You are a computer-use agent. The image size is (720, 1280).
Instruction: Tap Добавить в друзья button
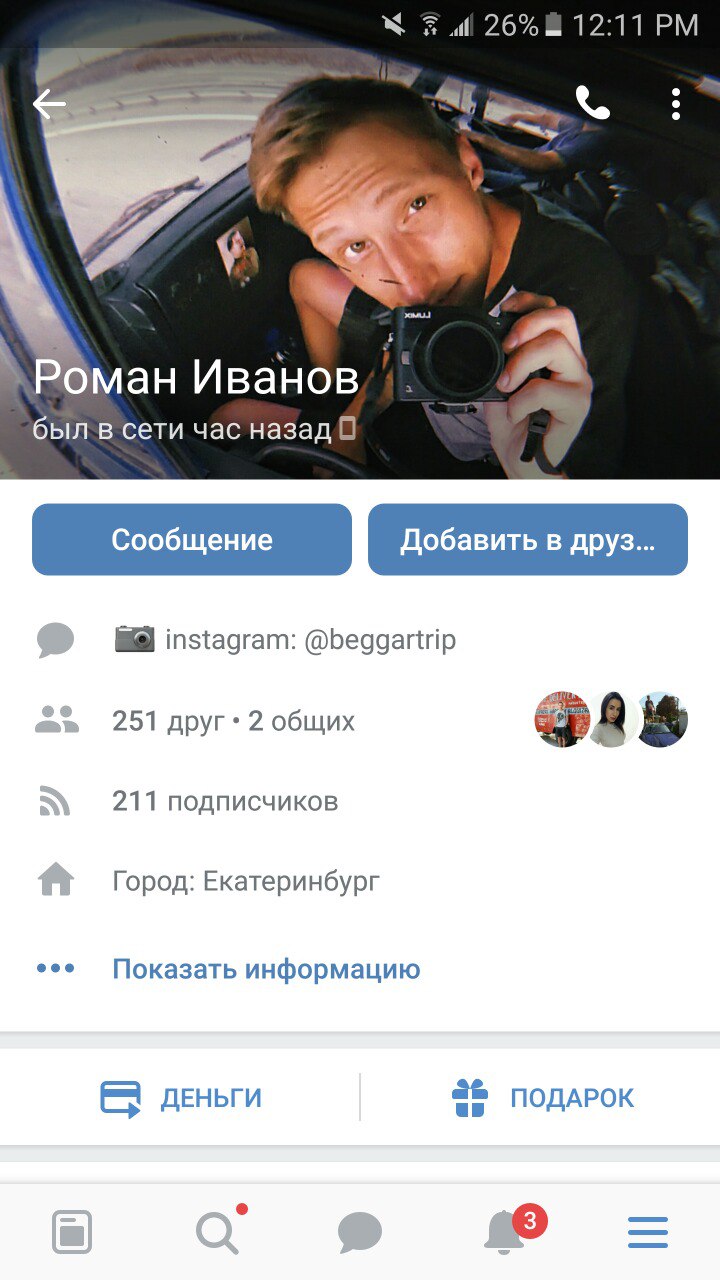tap(528, 540)
